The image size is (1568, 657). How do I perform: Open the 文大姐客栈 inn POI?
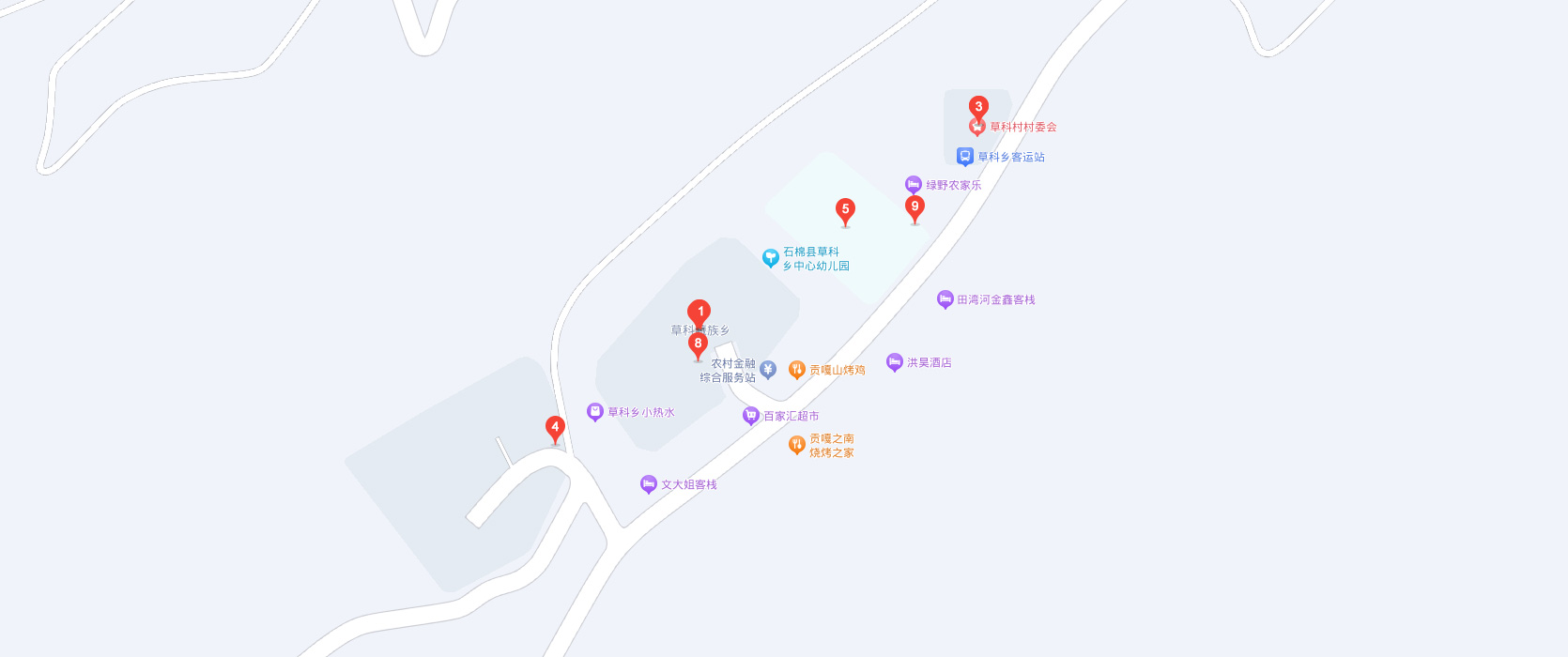click(649, 484)
